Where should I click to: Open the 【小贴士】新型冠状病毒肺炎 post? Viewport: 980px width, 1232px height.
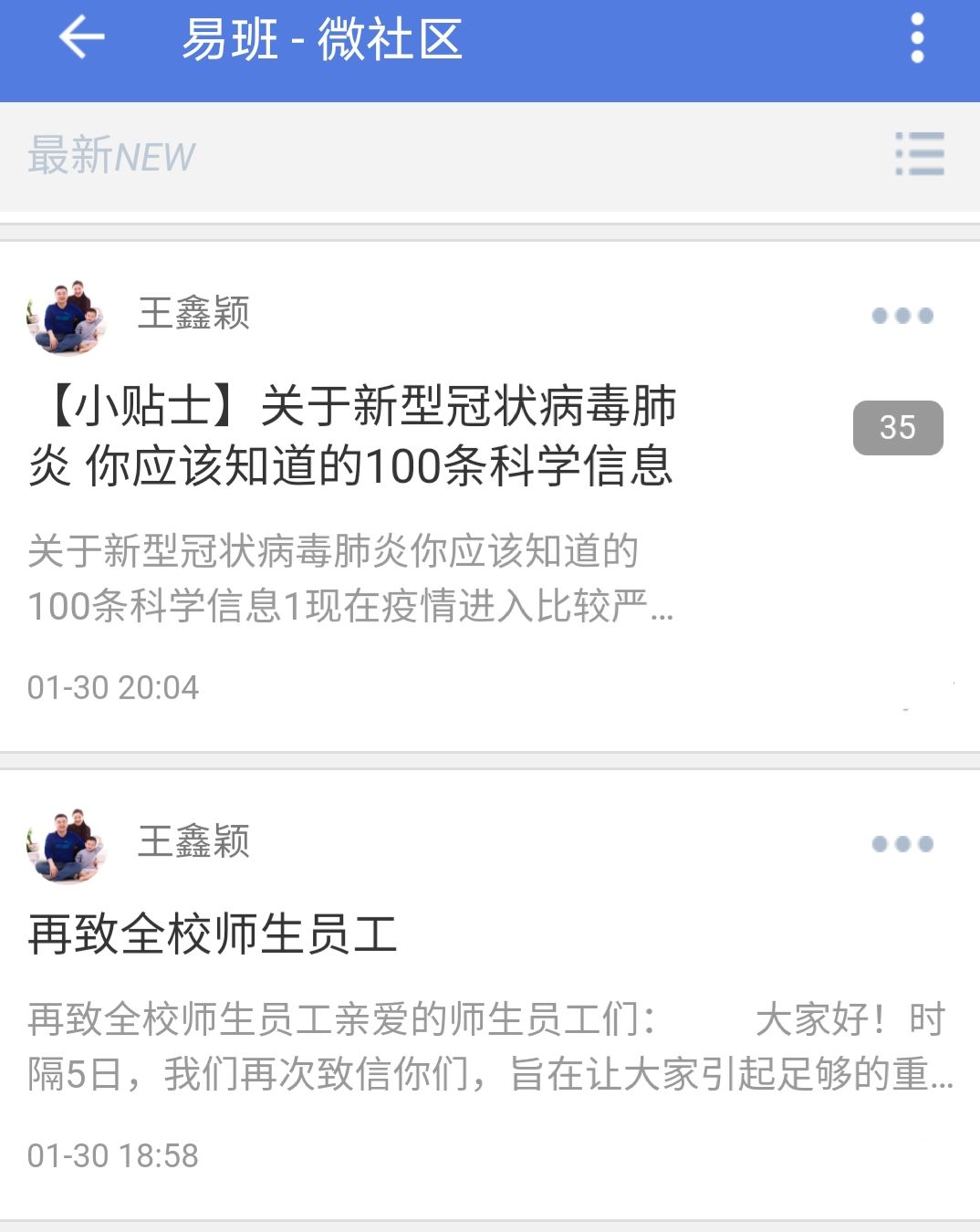[354, 436]
